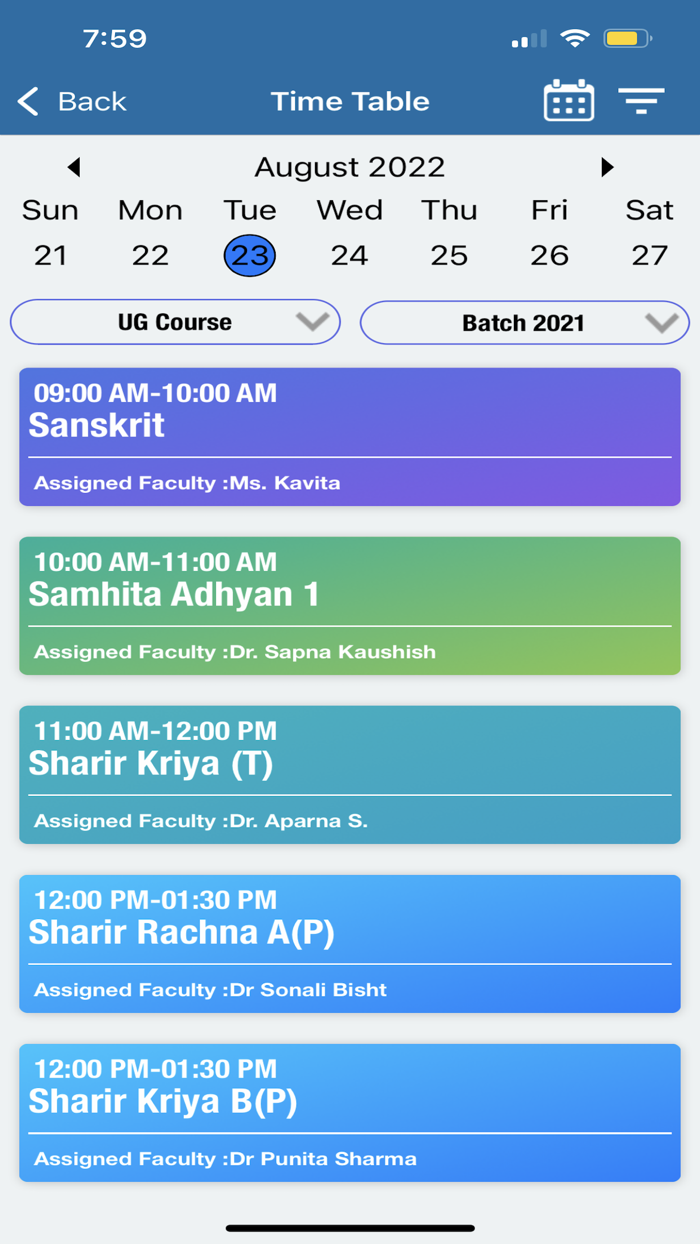
Task: Show the next week
Action: (x=607, y=167)
